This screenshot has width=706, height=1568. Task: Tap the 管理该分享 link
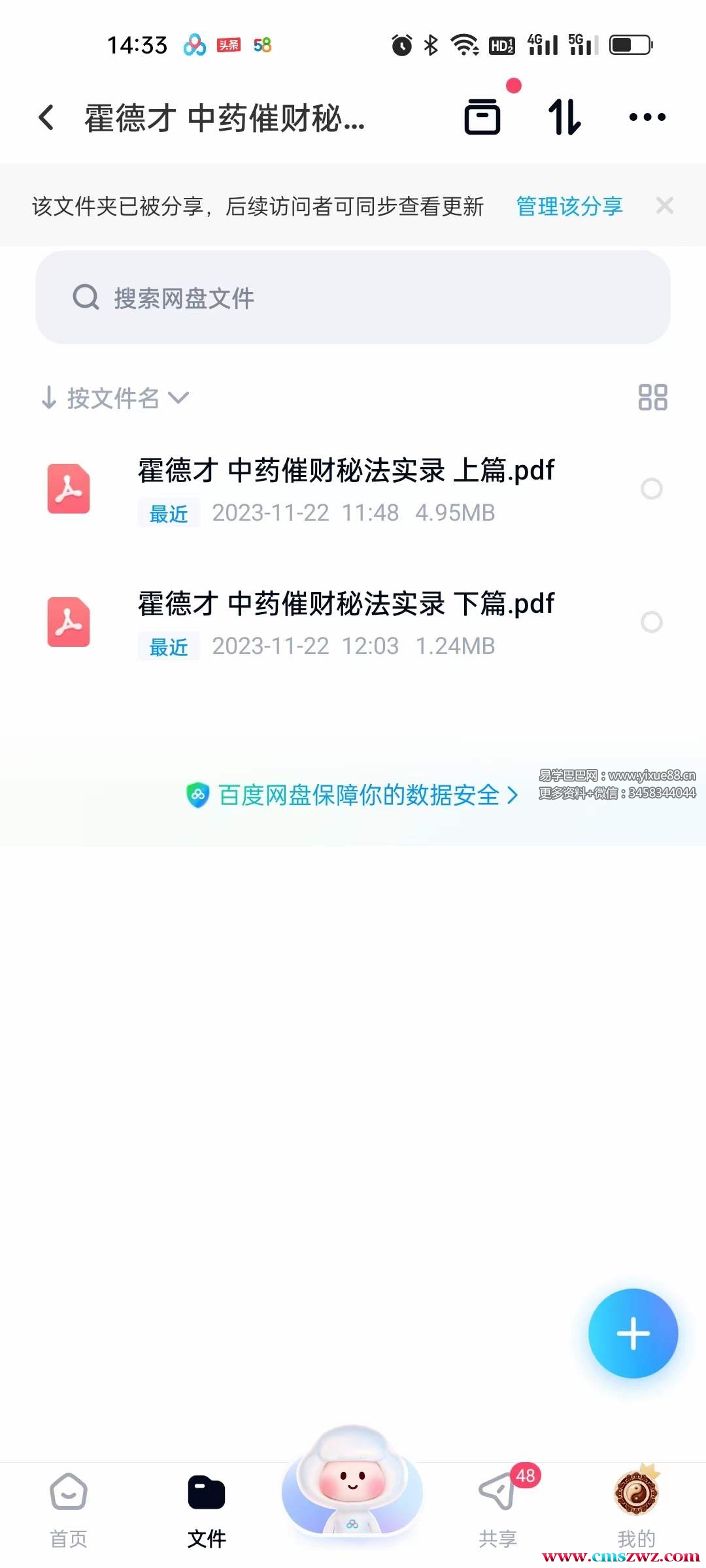(569, 206)
